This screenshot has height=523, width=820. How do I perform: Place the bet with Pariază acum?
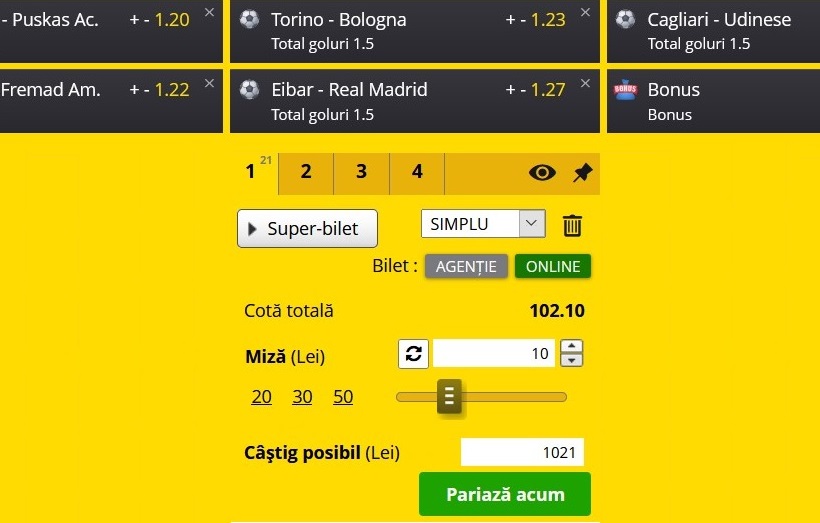(505, 494)
